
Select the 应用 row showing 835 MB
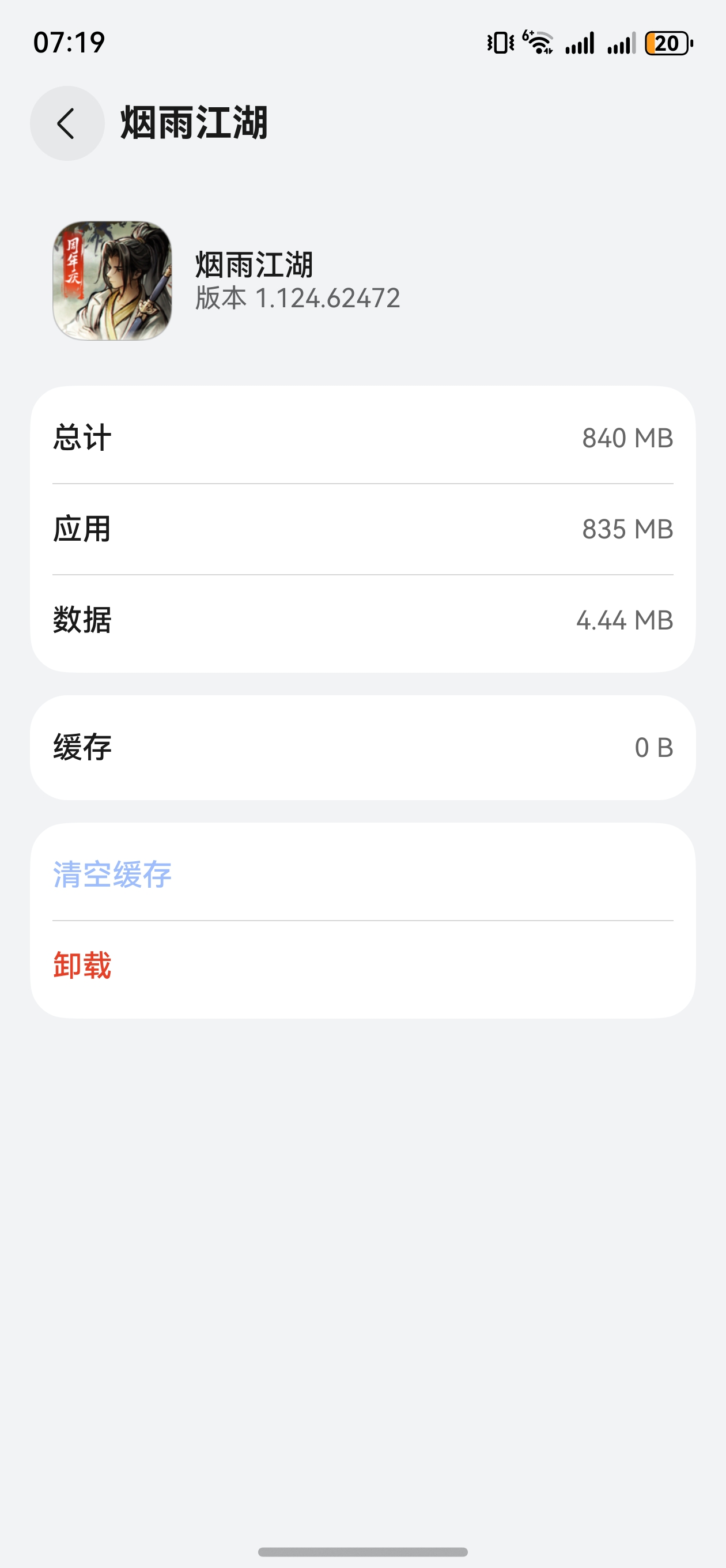pos(362,530)
